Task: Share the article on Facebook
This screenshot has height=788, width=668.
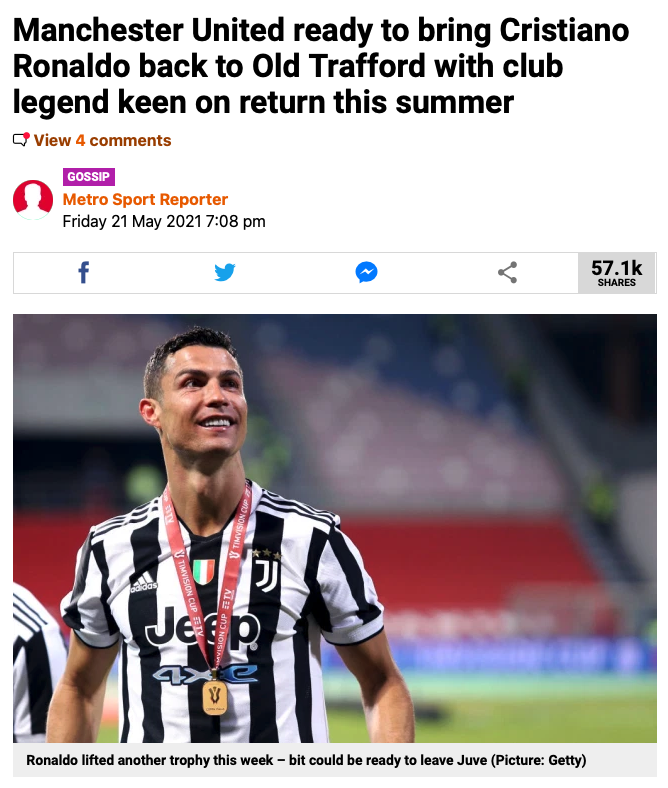Action: tap(84, 272)
